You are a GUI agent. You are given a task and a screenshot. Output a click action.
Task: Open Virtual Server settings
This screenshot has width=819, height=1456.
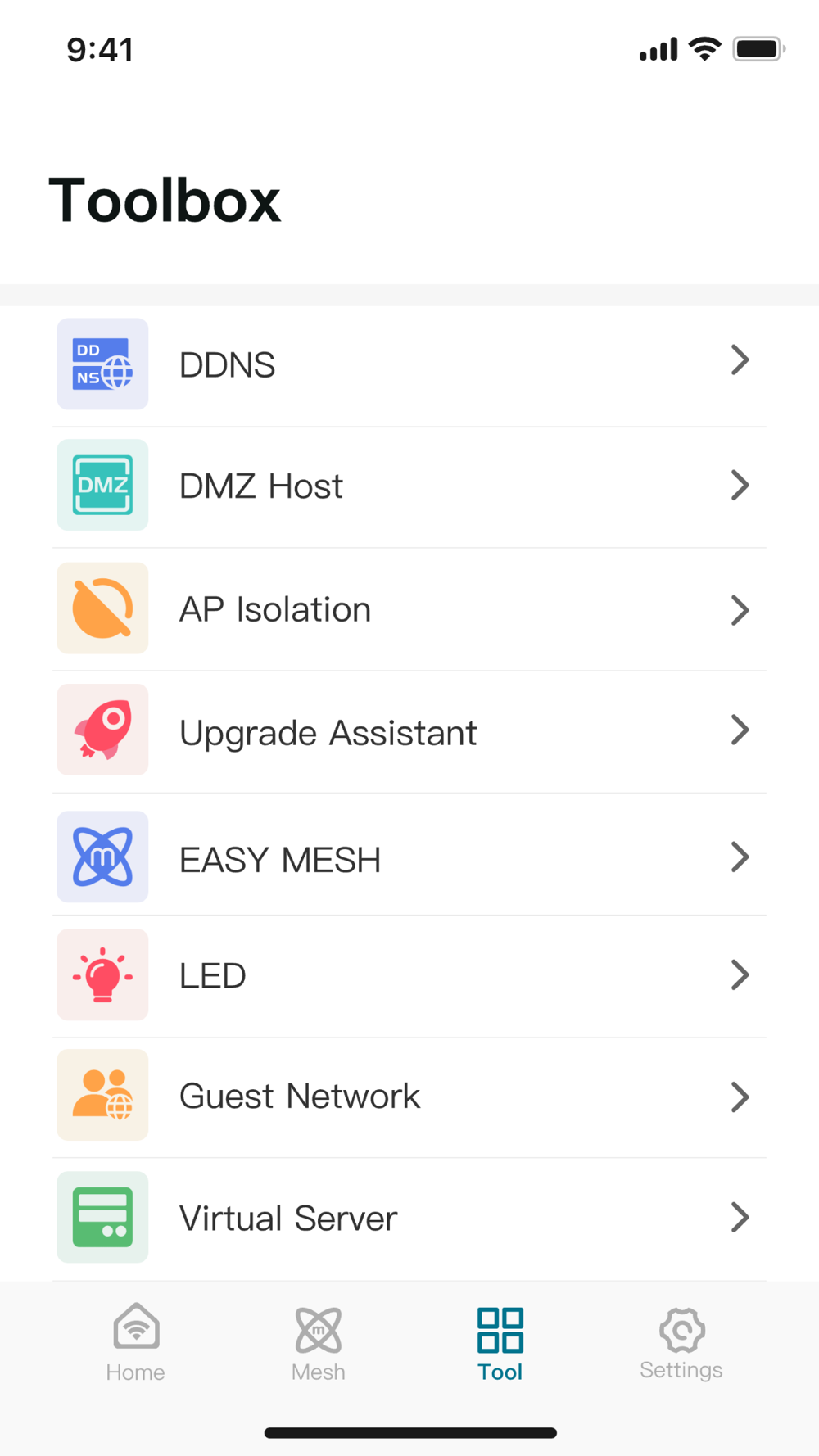409,1218
